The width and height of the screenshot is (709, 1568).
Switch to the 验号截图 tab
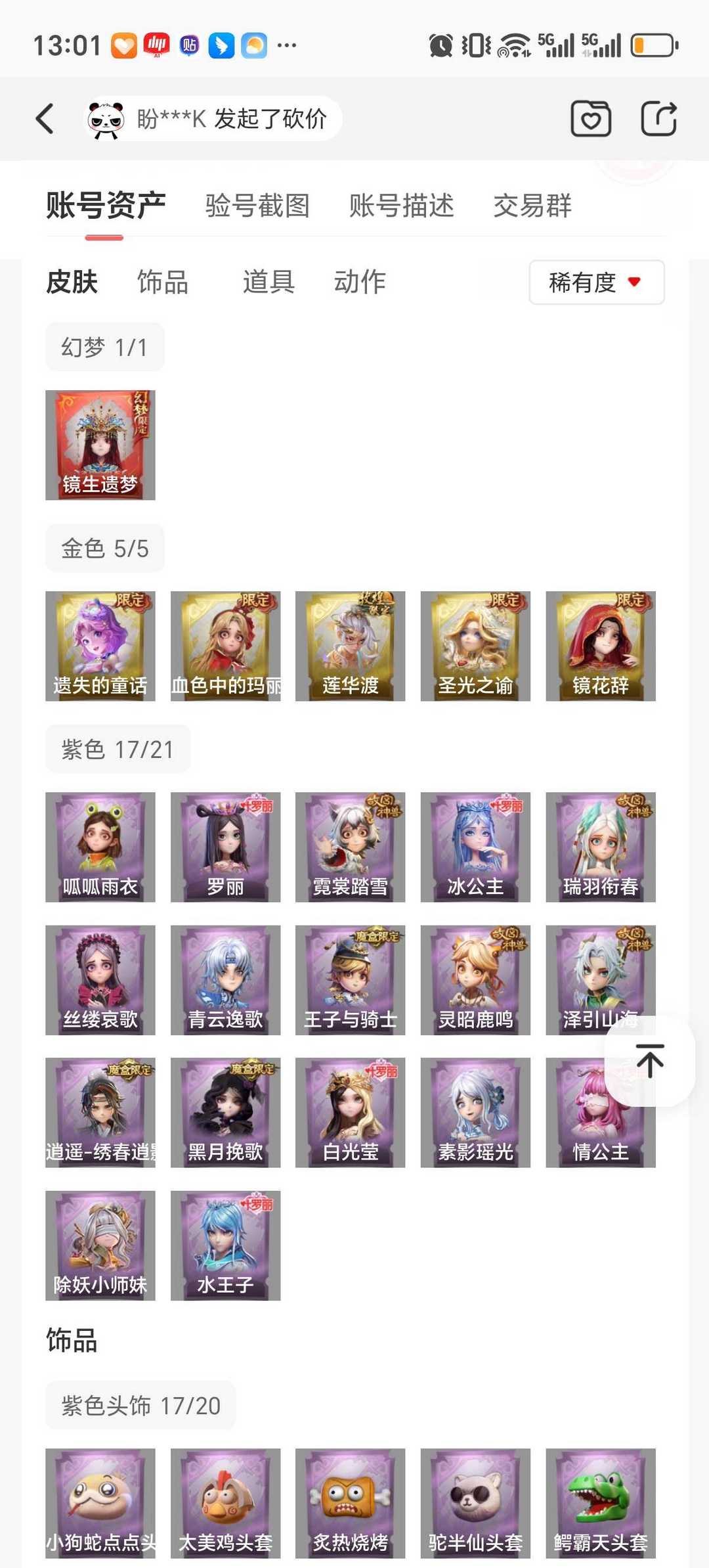pyautogui.click(x=257, y=206)
